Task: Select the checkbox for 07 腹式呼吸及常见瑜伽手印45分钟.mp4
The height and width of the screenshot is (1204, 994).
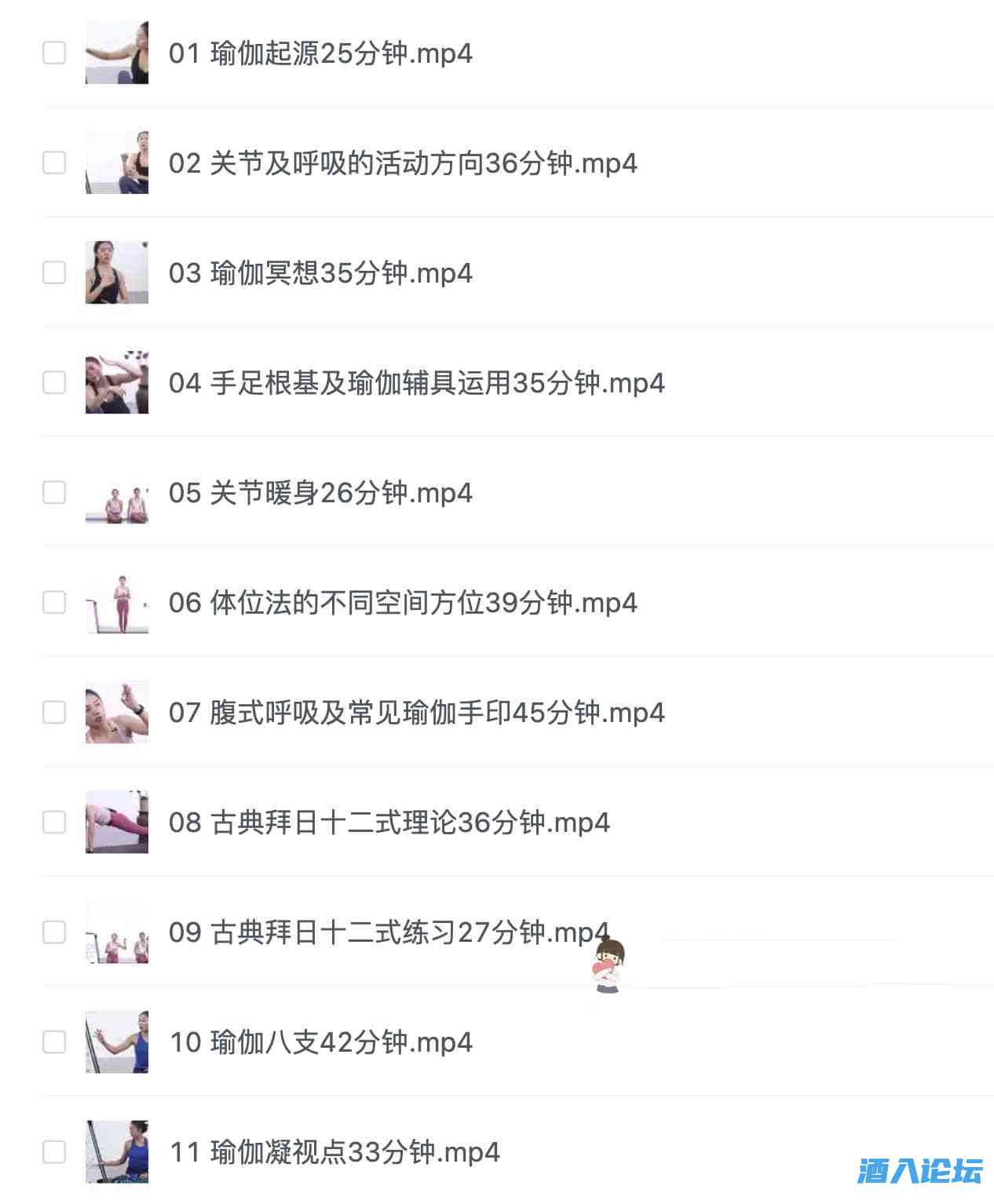Action: point(54,712)
